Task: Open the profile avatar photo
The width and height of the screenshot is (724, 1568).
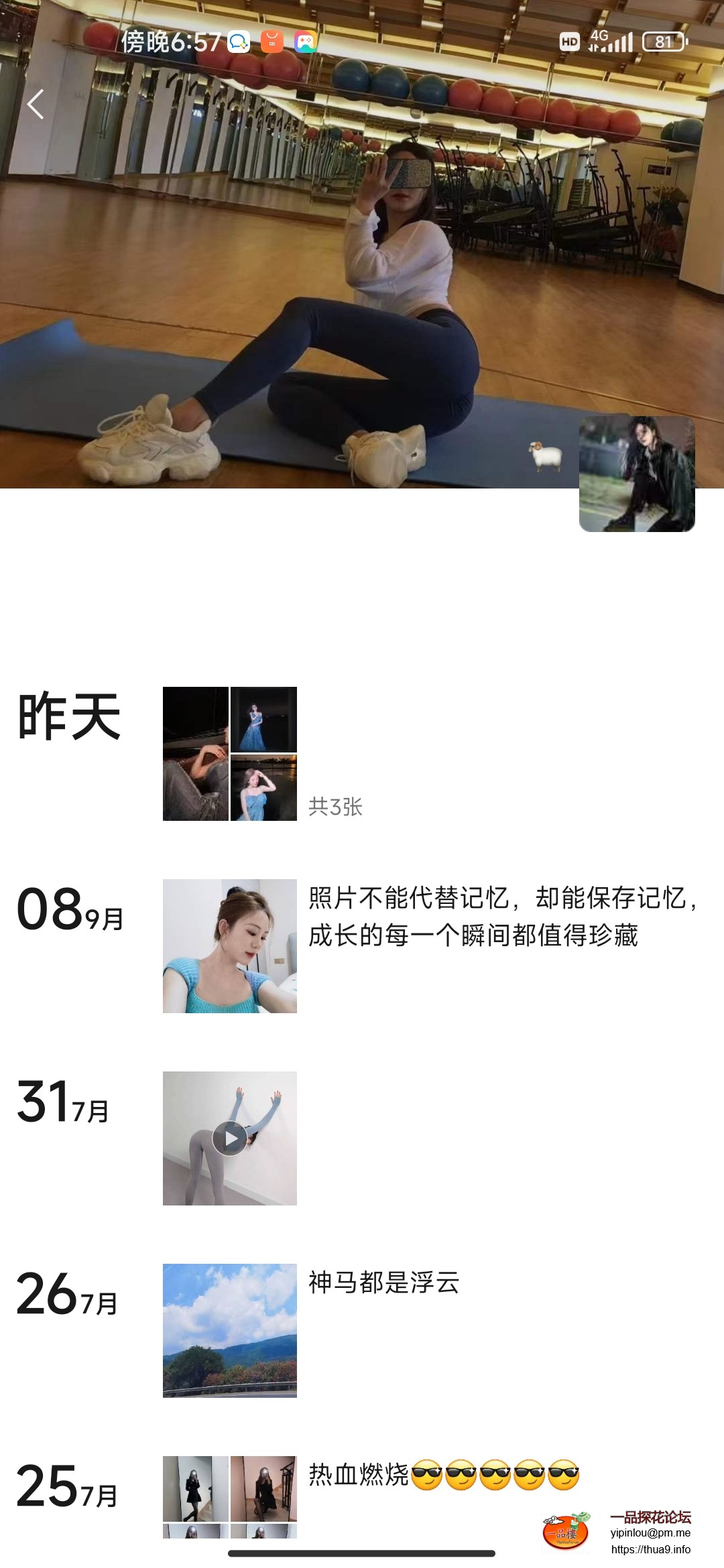Action: [636, 477]
